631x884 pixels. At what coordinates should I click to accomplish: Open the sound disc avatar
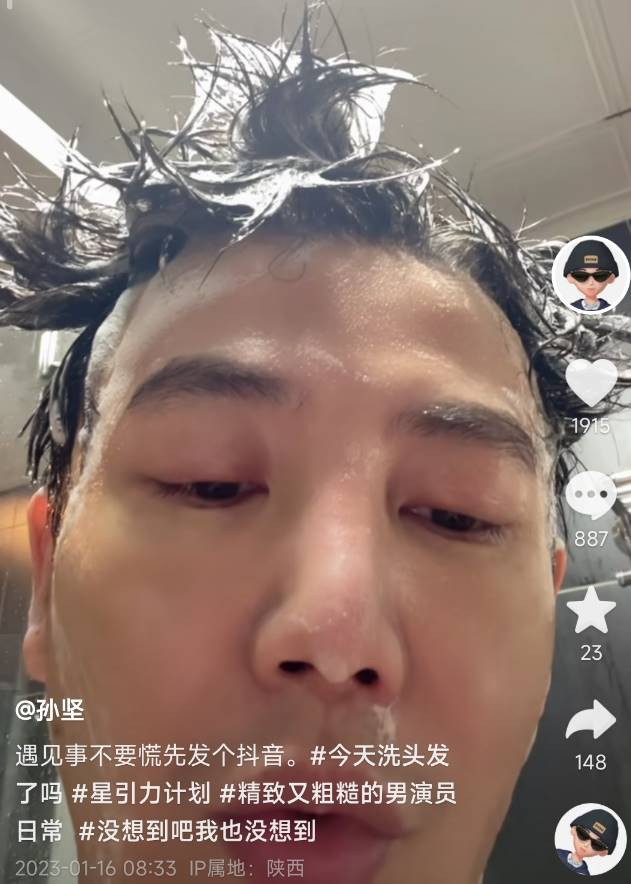(590, 838)
